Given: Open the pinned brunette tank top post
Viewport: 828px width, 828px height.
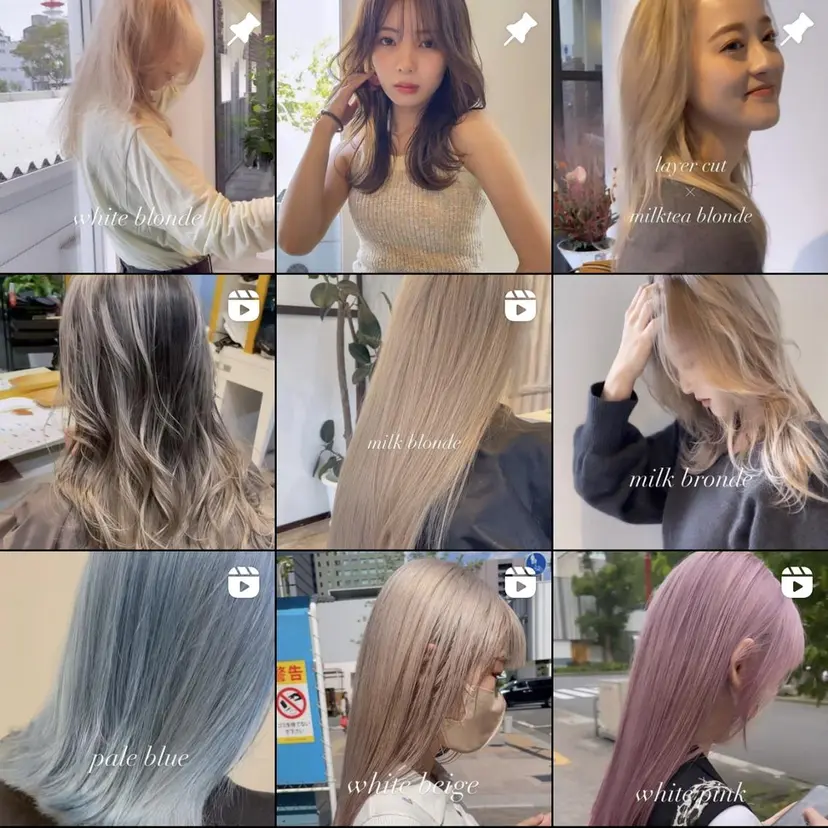Looking at the screenshot, I should [413, 136].
